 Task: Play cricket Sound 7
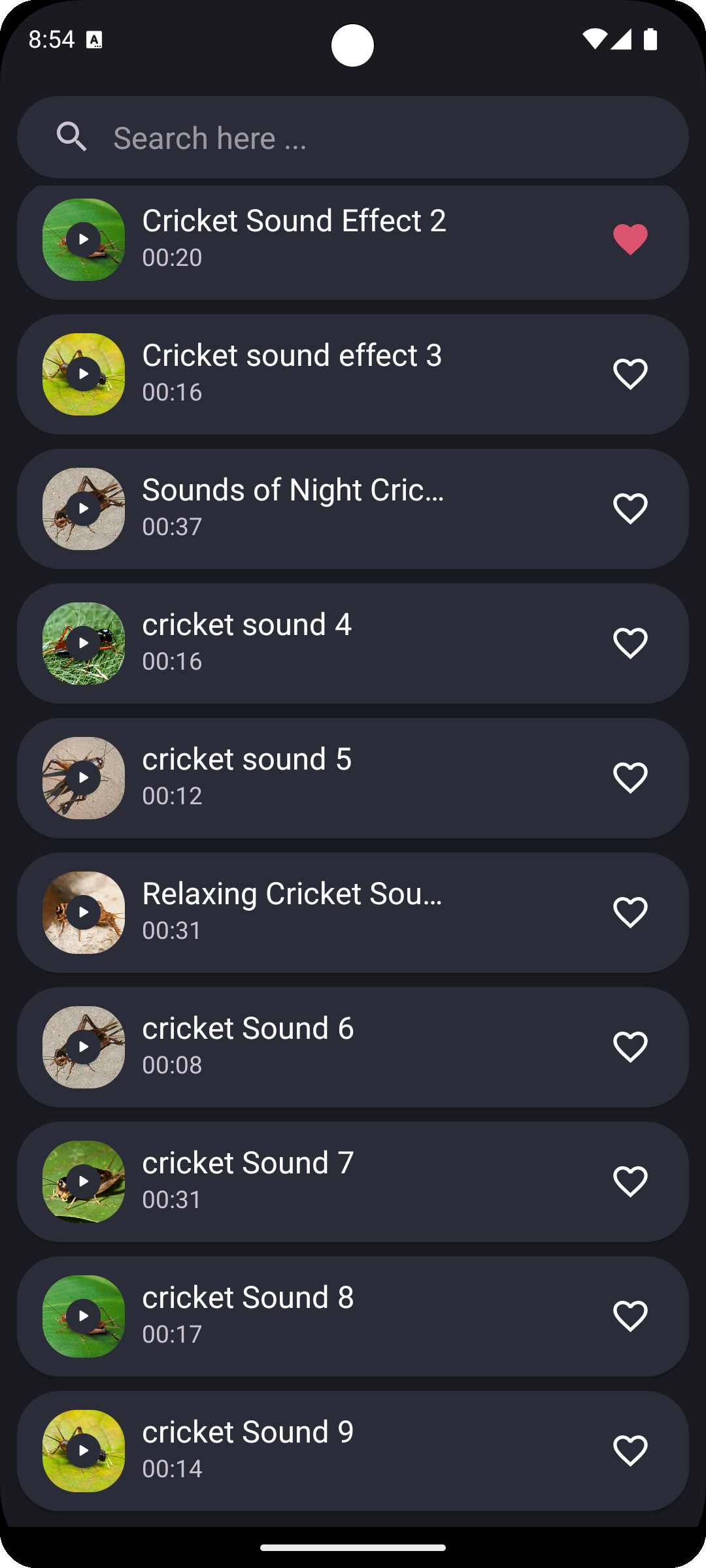pos(84,1182)
